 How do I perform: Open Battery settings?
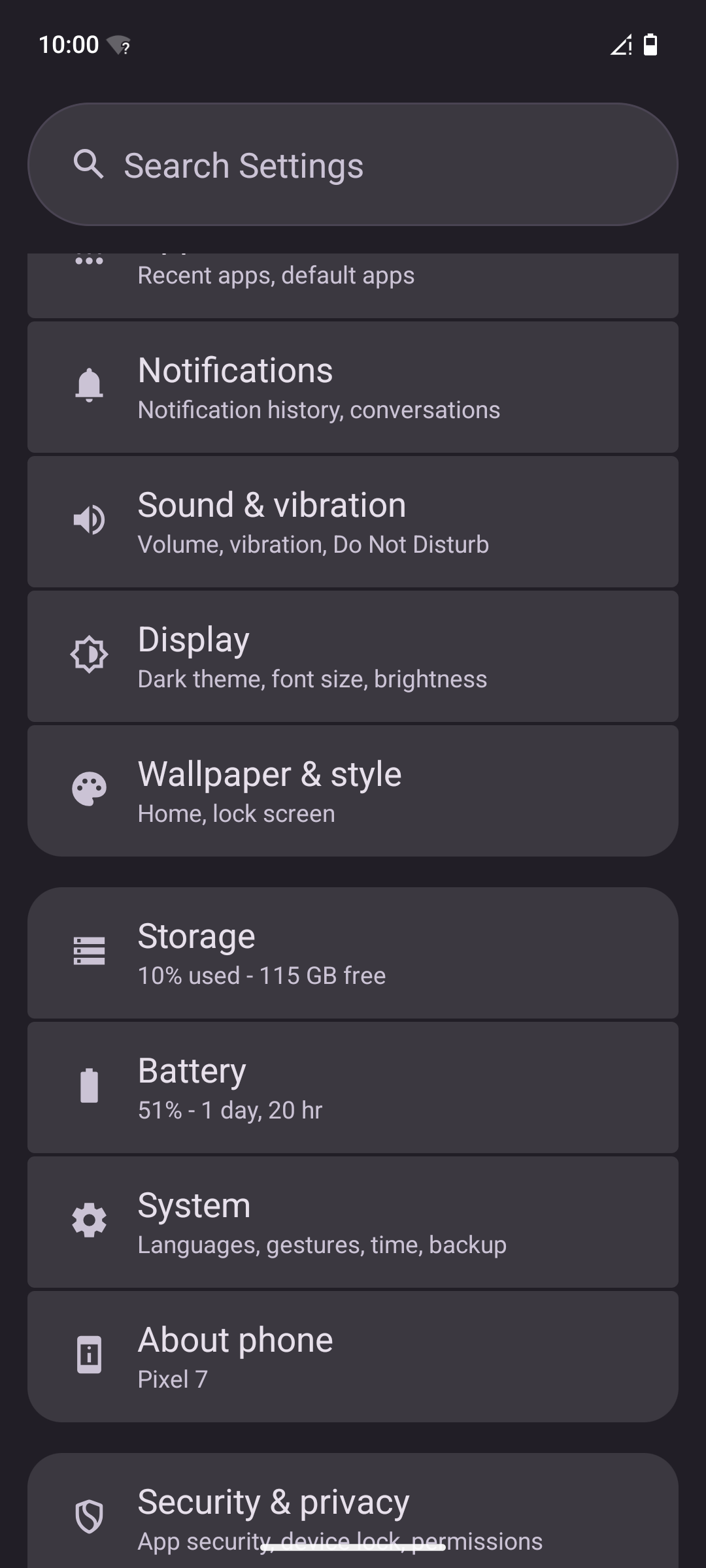tap(353, 1088)
